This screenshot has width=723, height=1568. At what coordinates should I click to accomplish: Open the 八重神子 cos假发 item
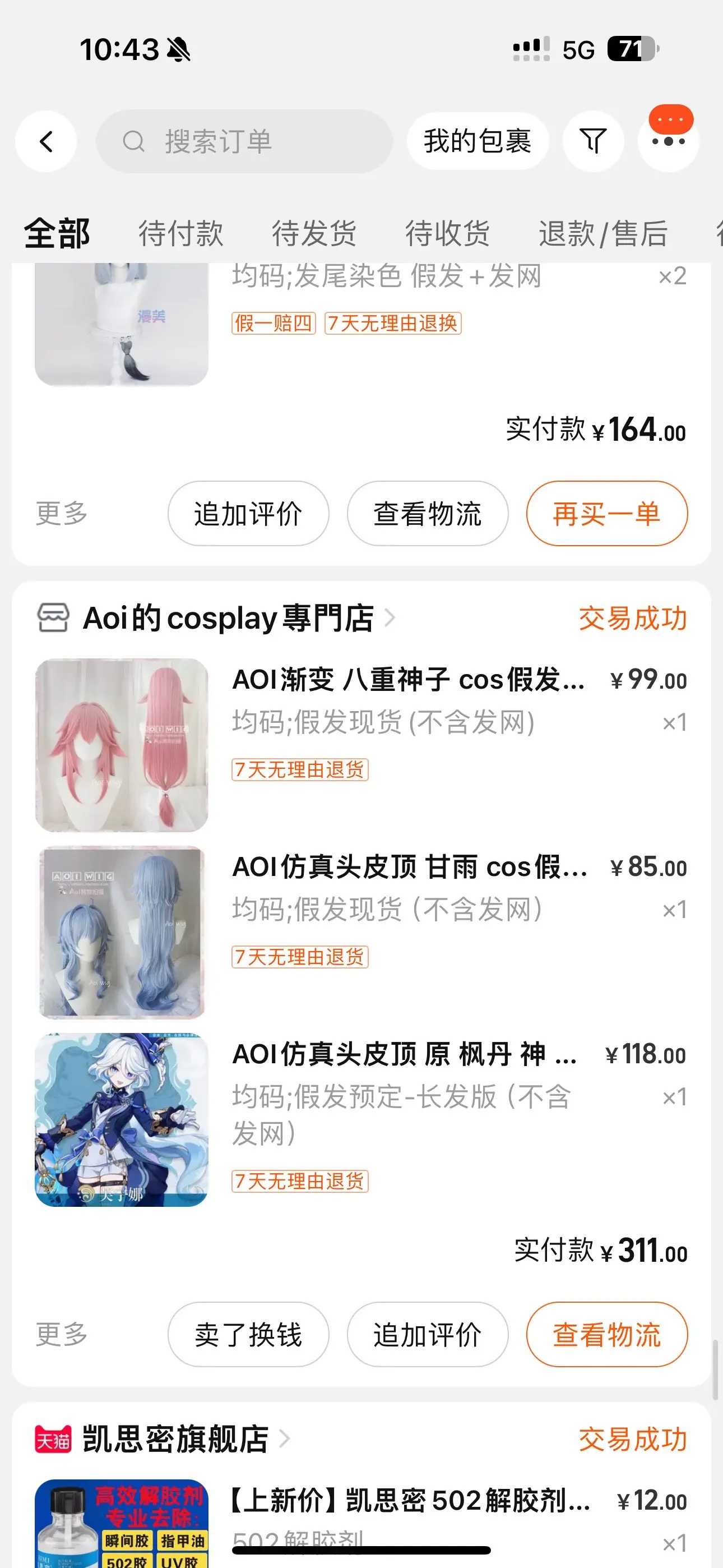[408, 679]
